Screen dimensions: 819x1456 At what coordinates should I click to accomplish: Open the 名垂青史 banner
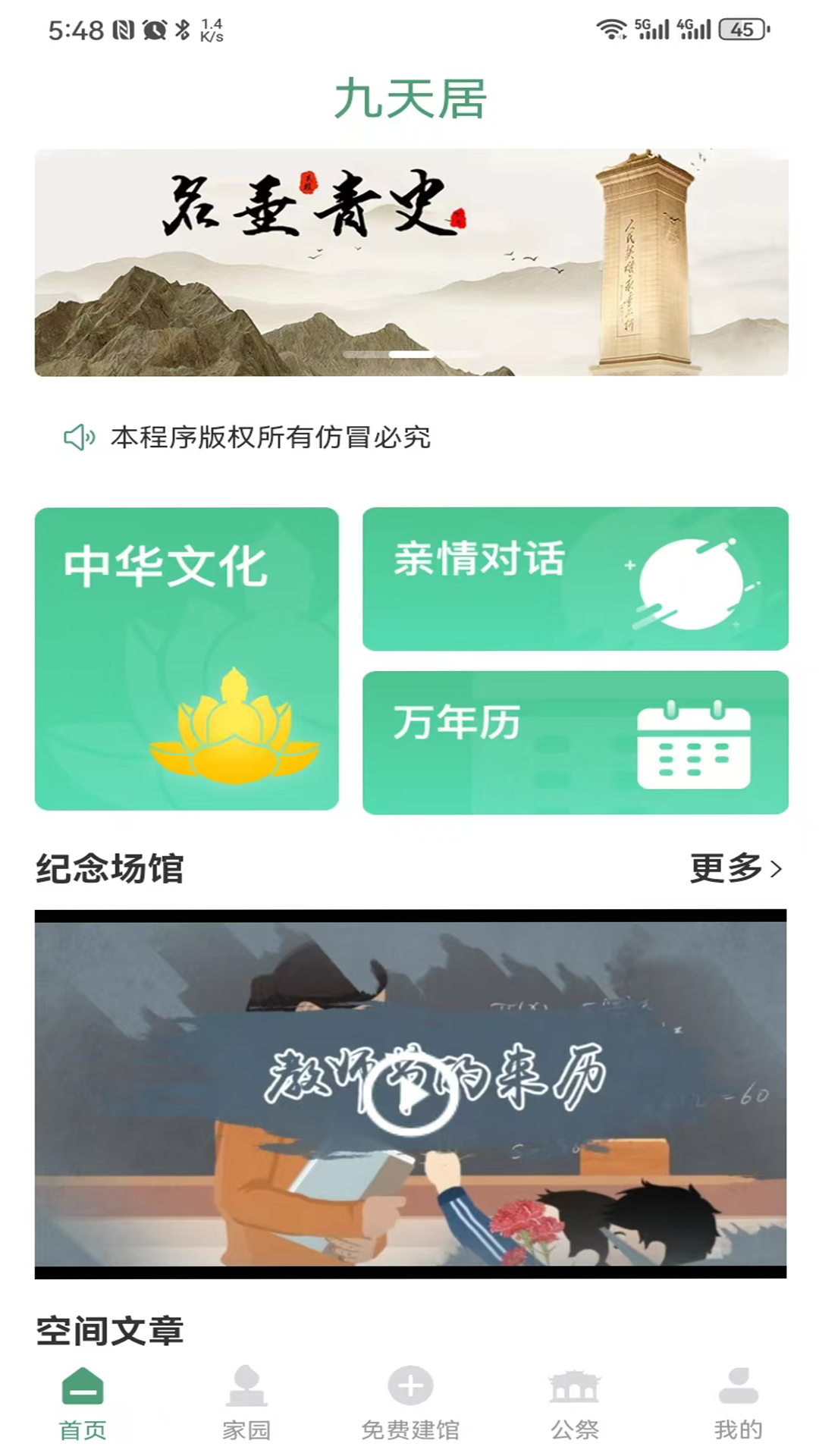[411, 262]
